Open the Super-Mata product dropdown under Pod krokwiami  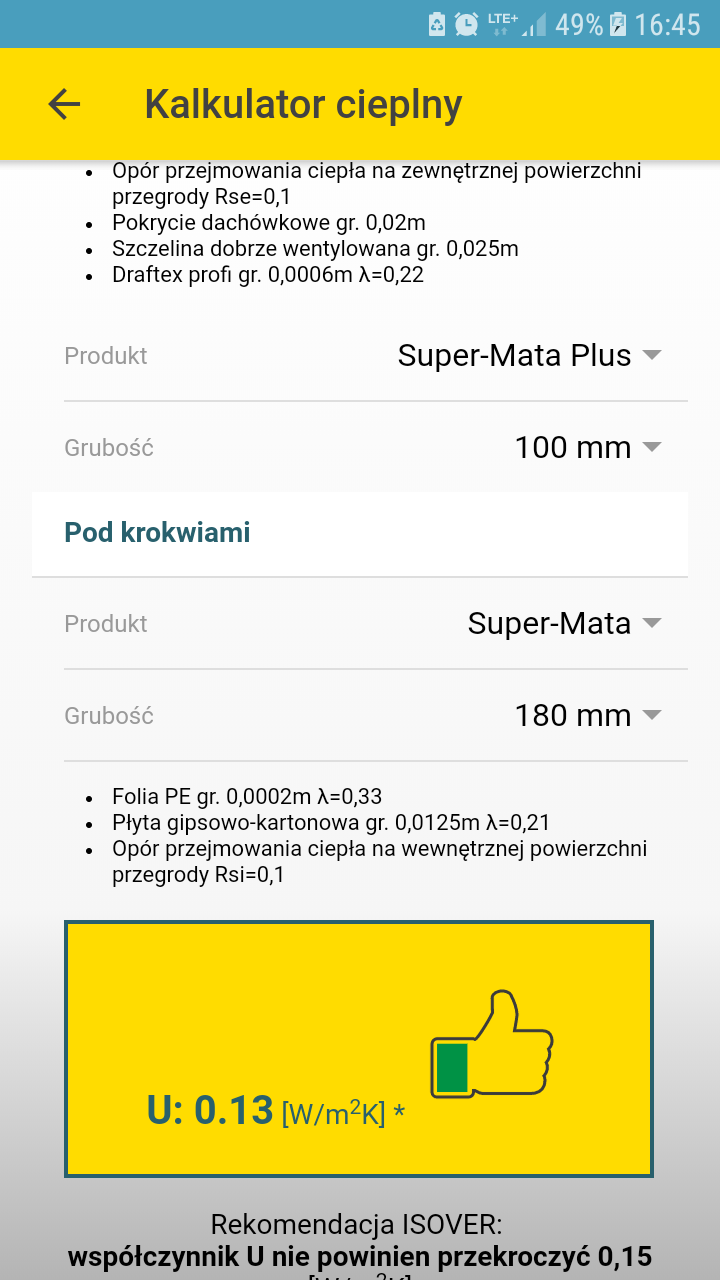coord(564,624)
